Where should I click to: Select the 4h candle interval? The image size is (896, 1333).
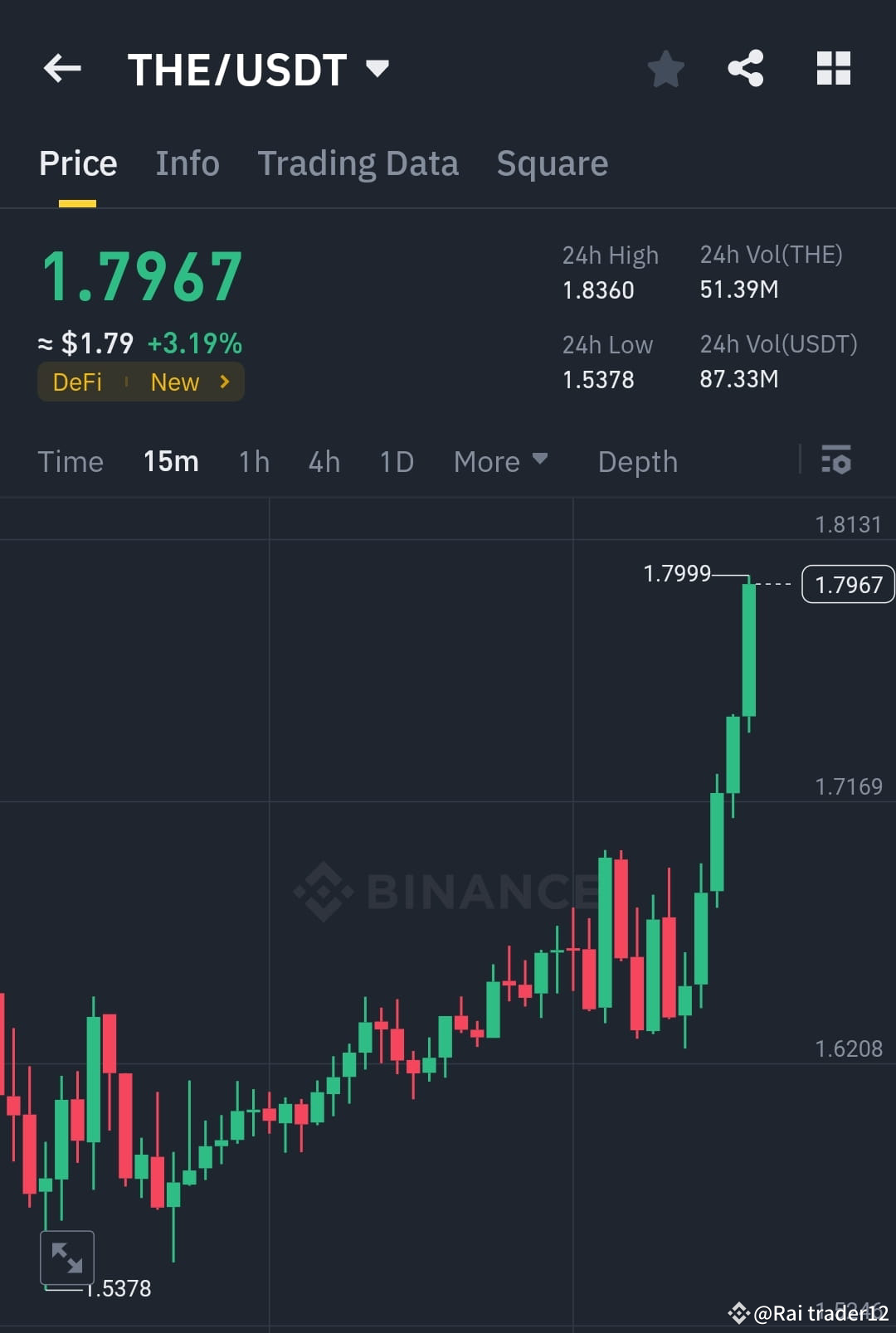tap(324, 462)
